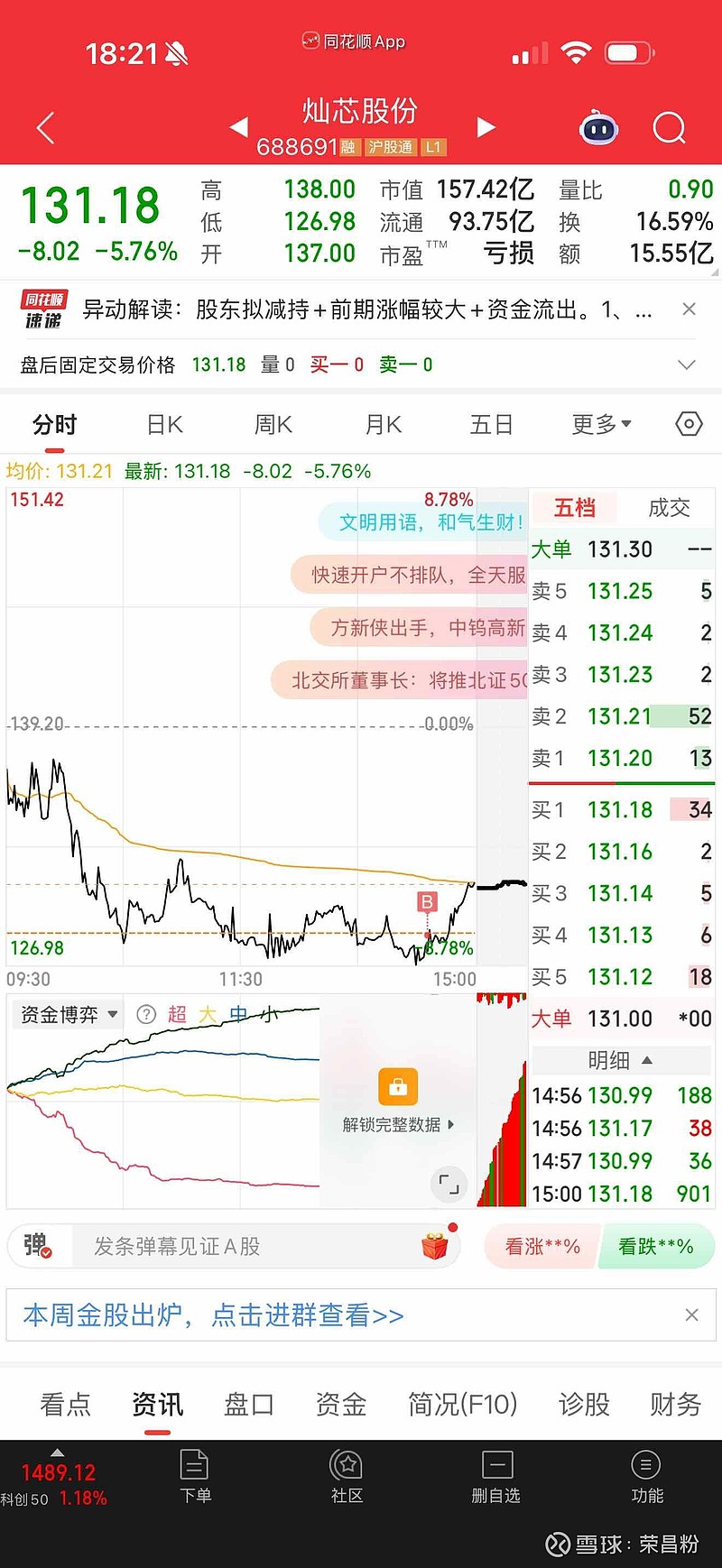Open the 更多 chart period dropdown
Viewport: 722px width, 1568px height.
(599, 424)
